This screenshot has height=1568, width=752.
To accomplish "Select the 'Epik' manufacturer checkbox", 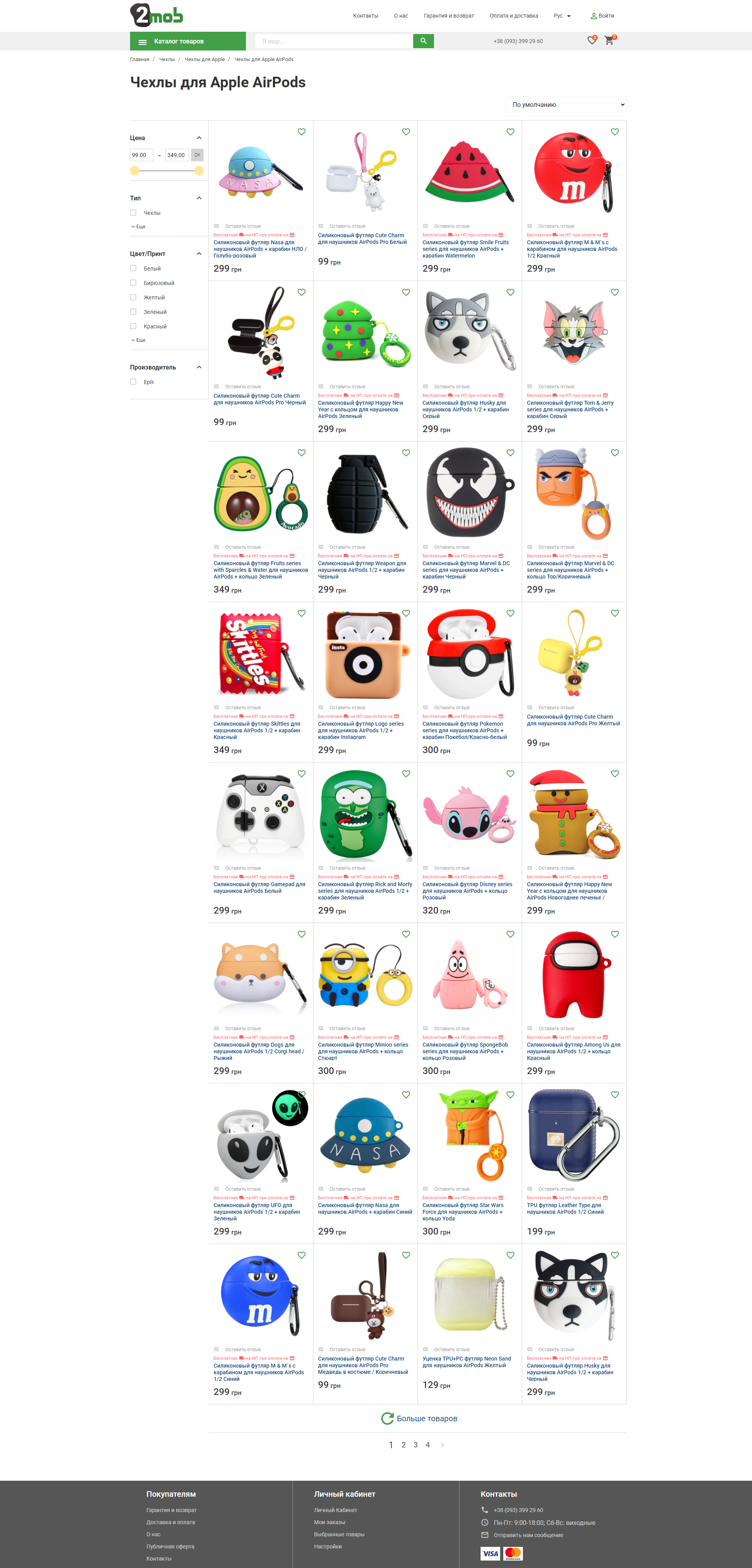I will click(133, 382).
